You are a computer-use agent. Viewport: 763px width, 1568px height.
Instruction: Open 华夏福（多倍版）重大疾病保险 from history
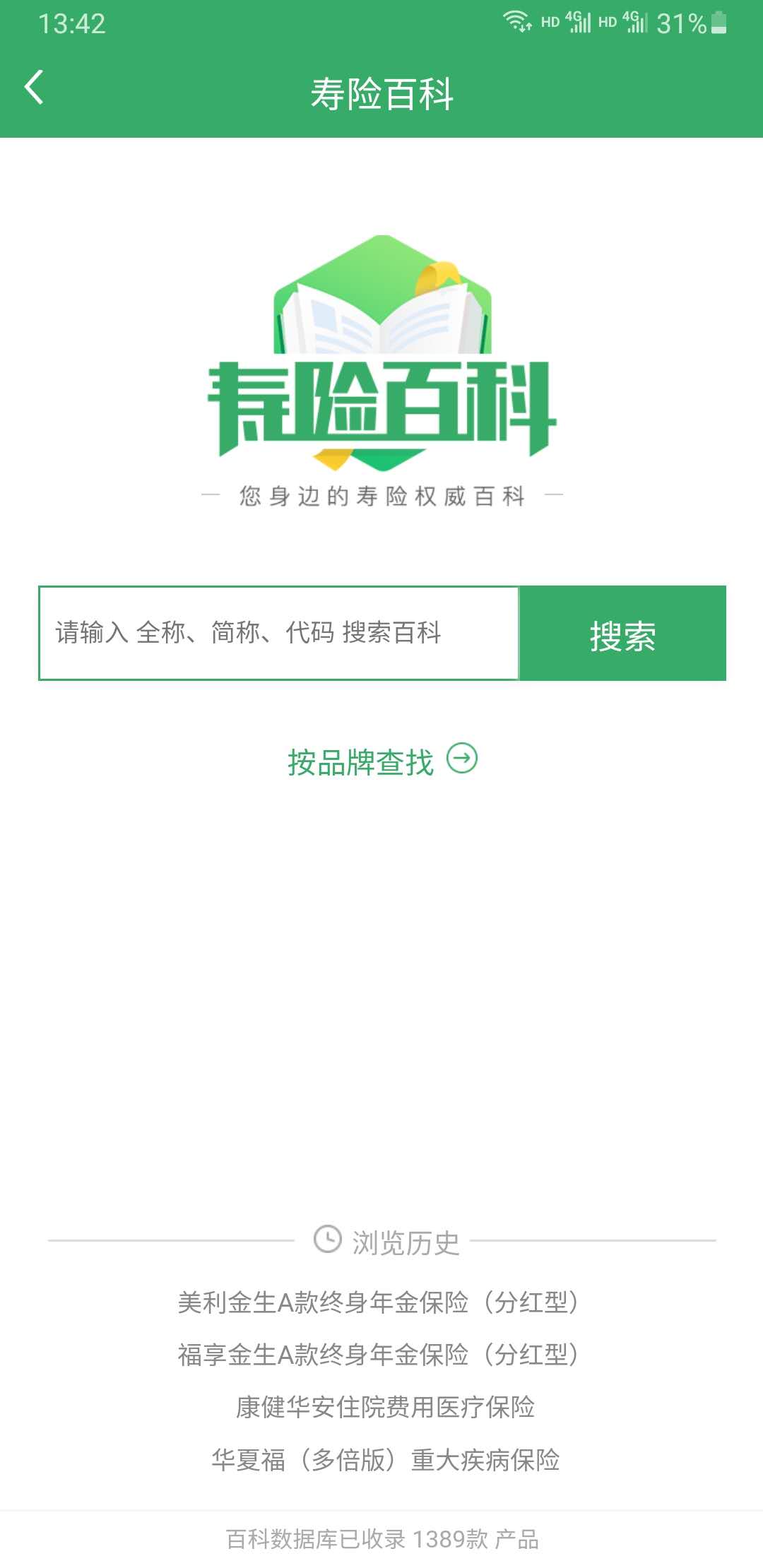(385, 1459)
